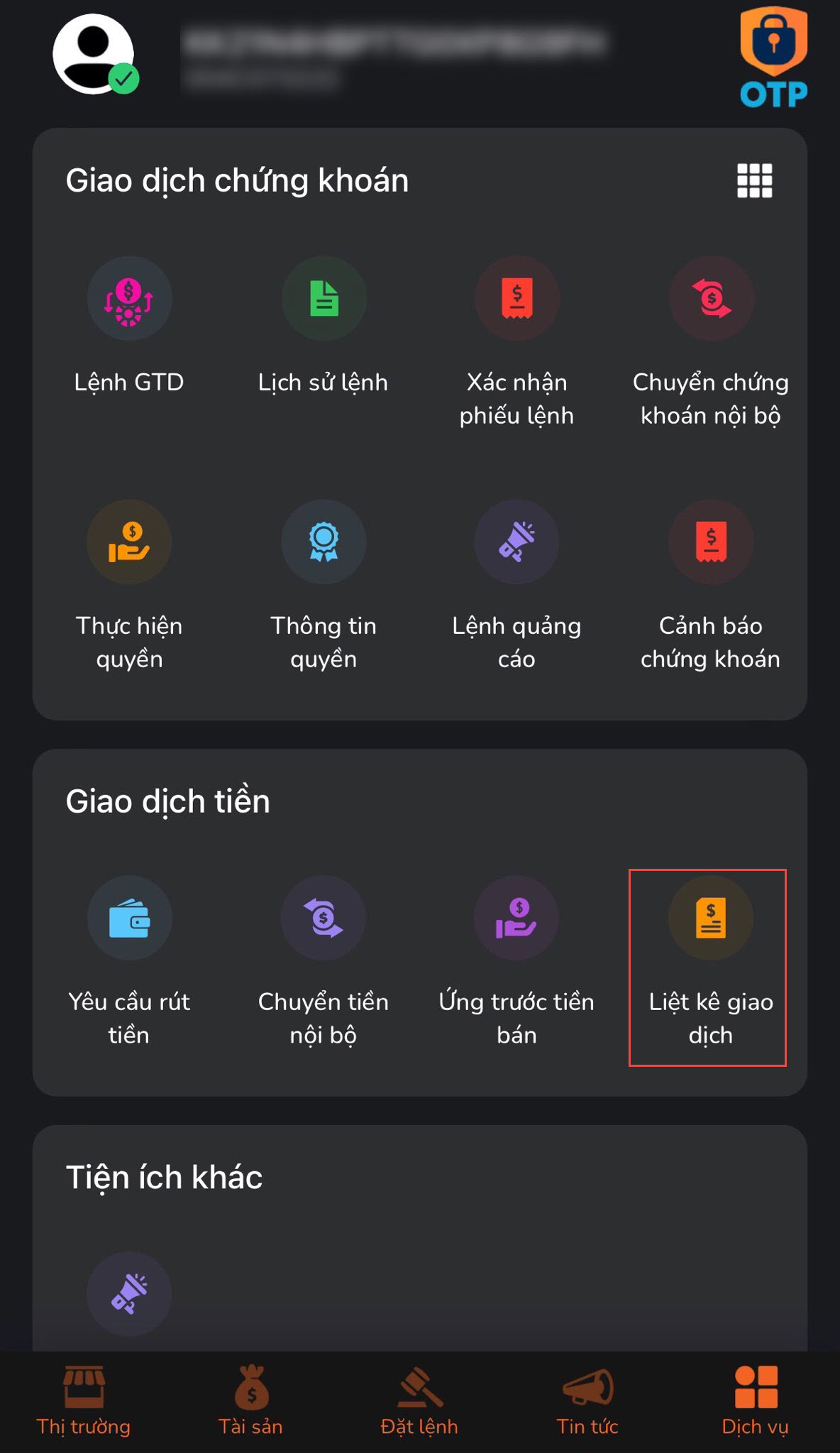The width and height of the screenshot is (840, 1453).
Task: Open Thực hiện quyền
Action: (129, 586)
